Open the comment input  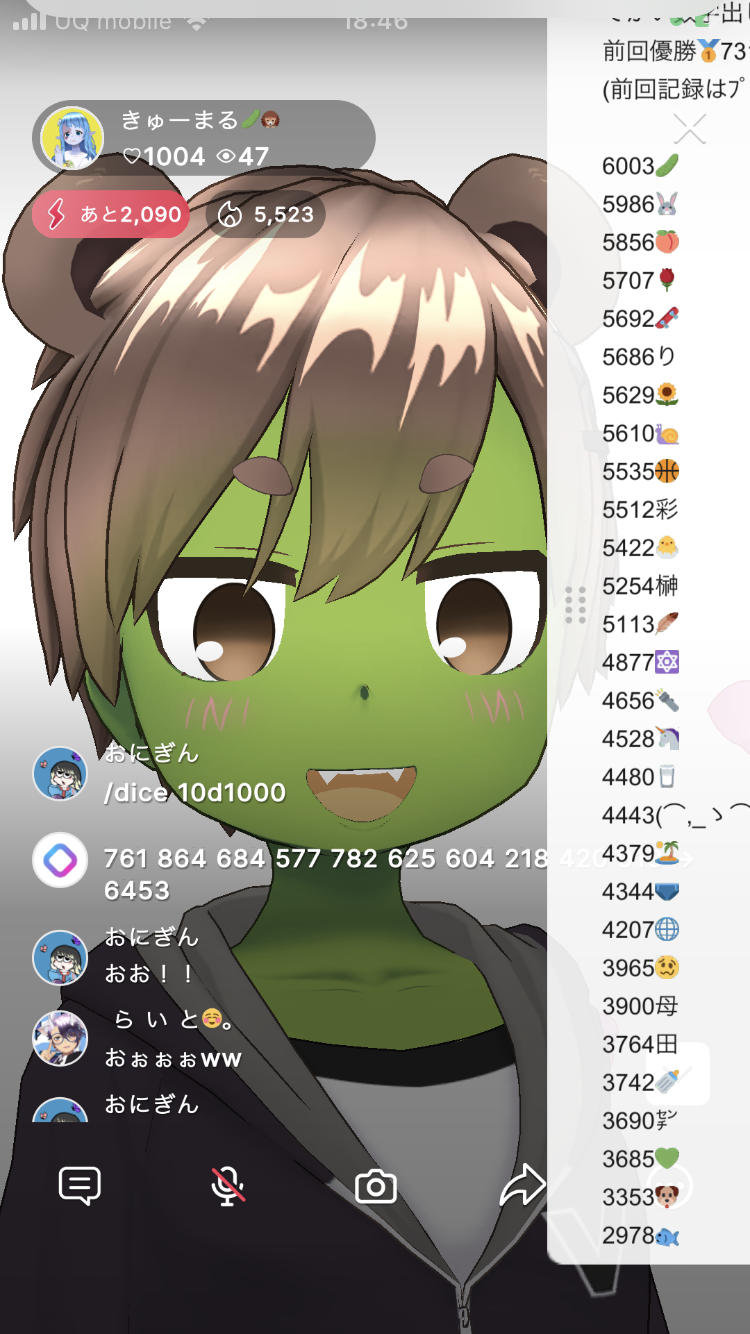pyautogui.click(x=80, y=1186)
